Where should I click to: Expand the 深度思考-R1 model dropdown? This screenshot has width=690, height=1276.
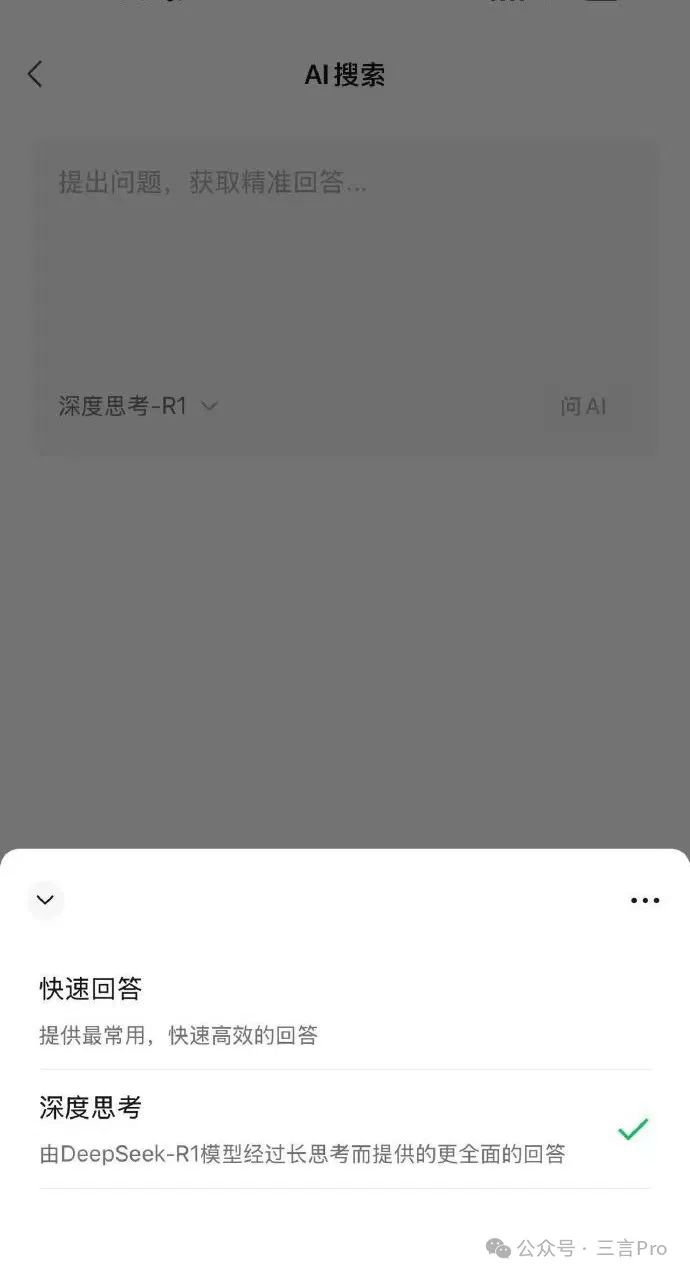(138, 406)
